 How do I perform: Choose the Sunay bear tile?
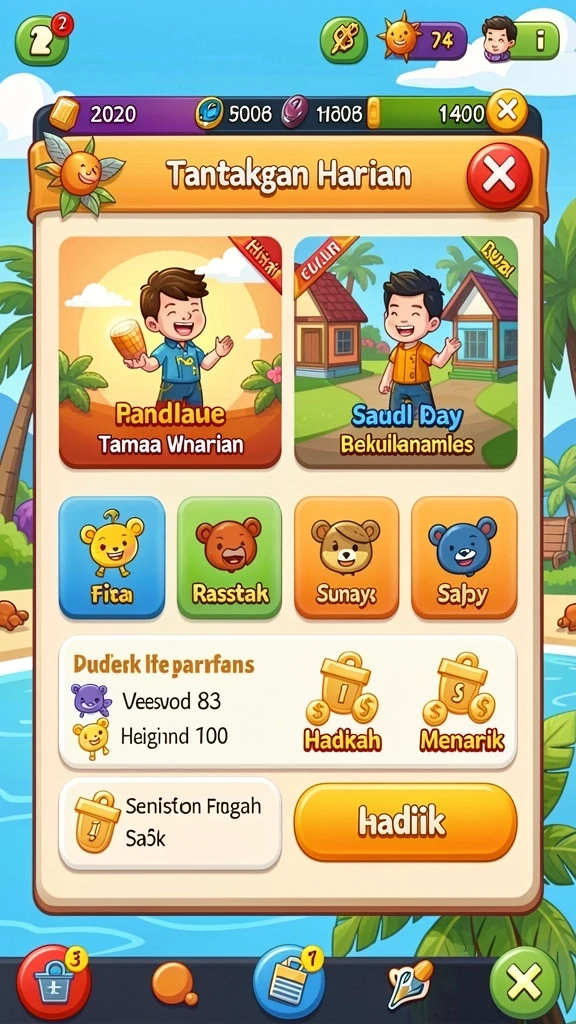pos(346,557)
